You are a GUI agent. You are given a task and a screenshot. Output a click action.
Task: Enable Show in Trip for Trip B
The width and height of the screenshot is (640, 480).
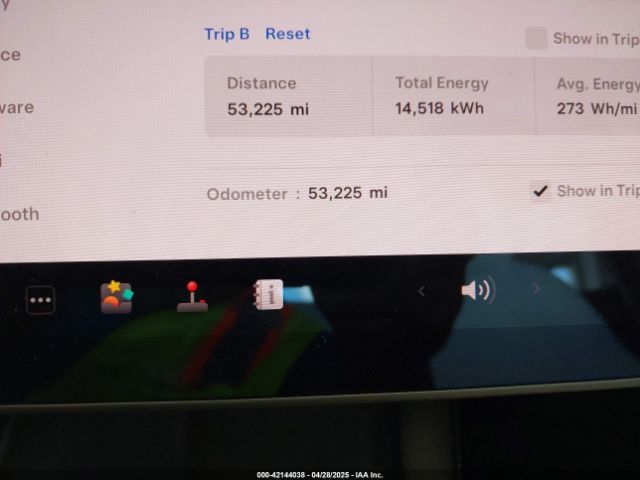click(x=537, y=39)
